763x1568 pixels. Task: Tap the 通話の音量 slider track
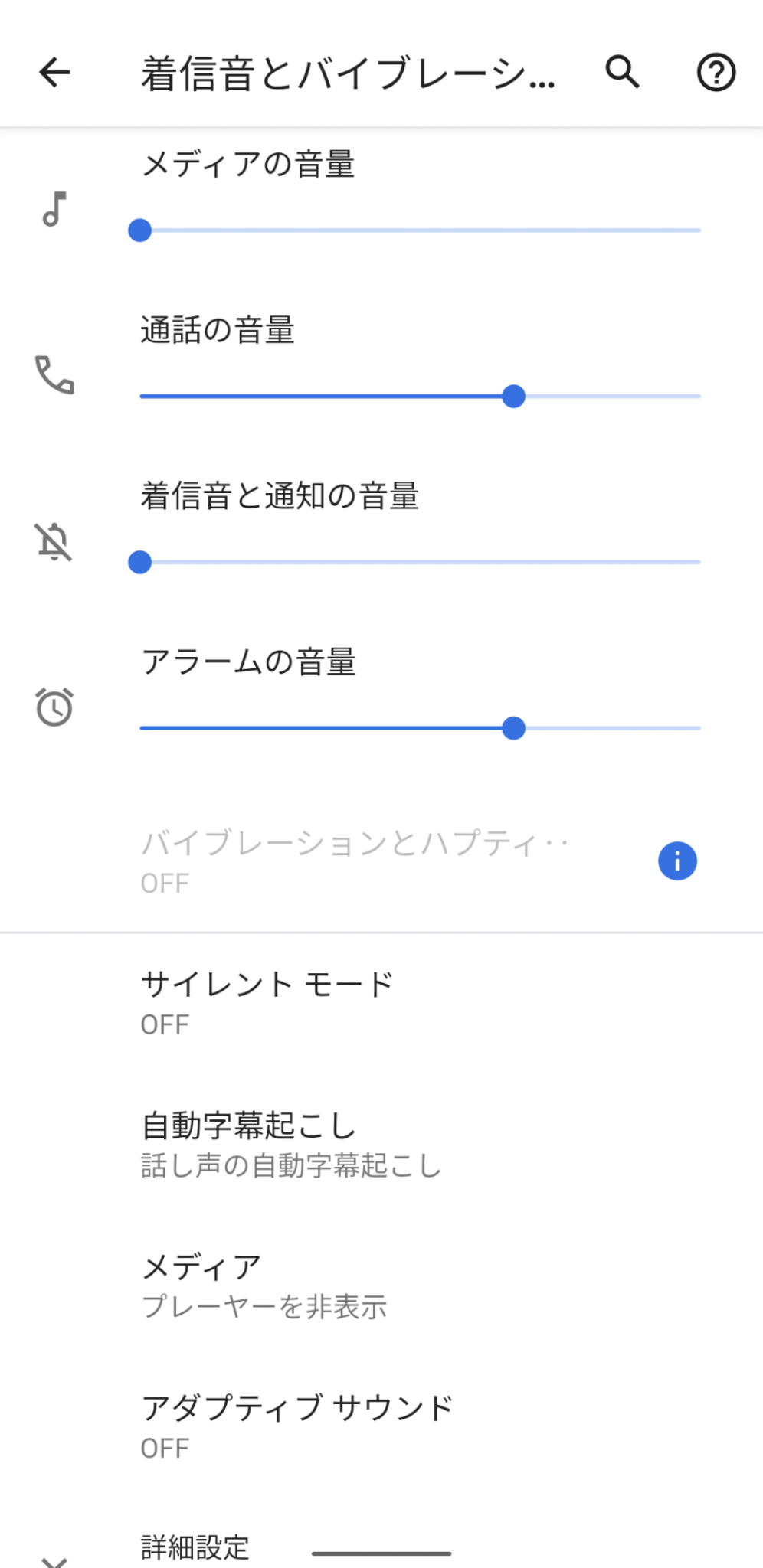[x=420, y=397]
